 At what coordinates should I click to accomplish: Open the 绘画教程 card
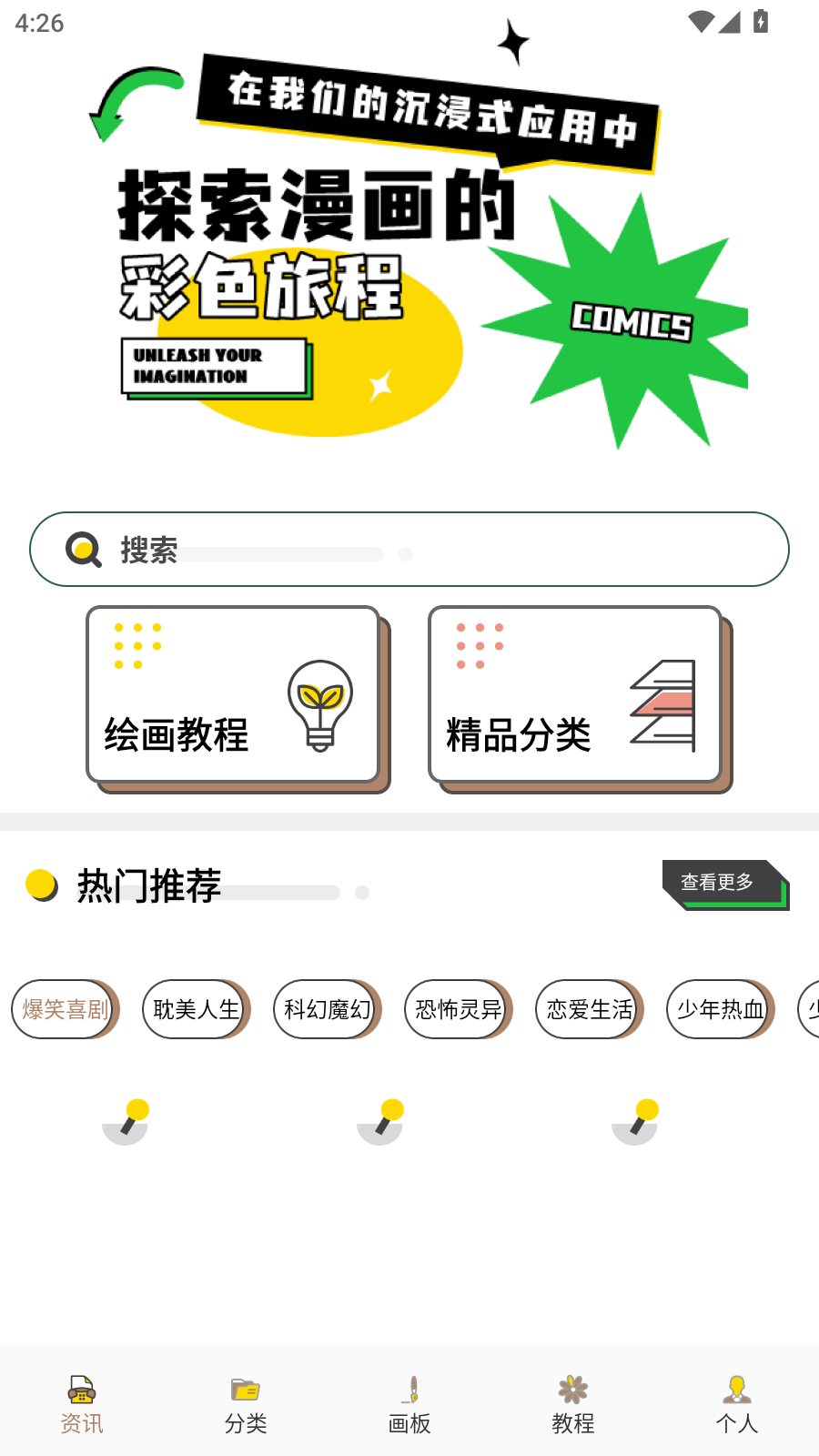pos(234,695)
